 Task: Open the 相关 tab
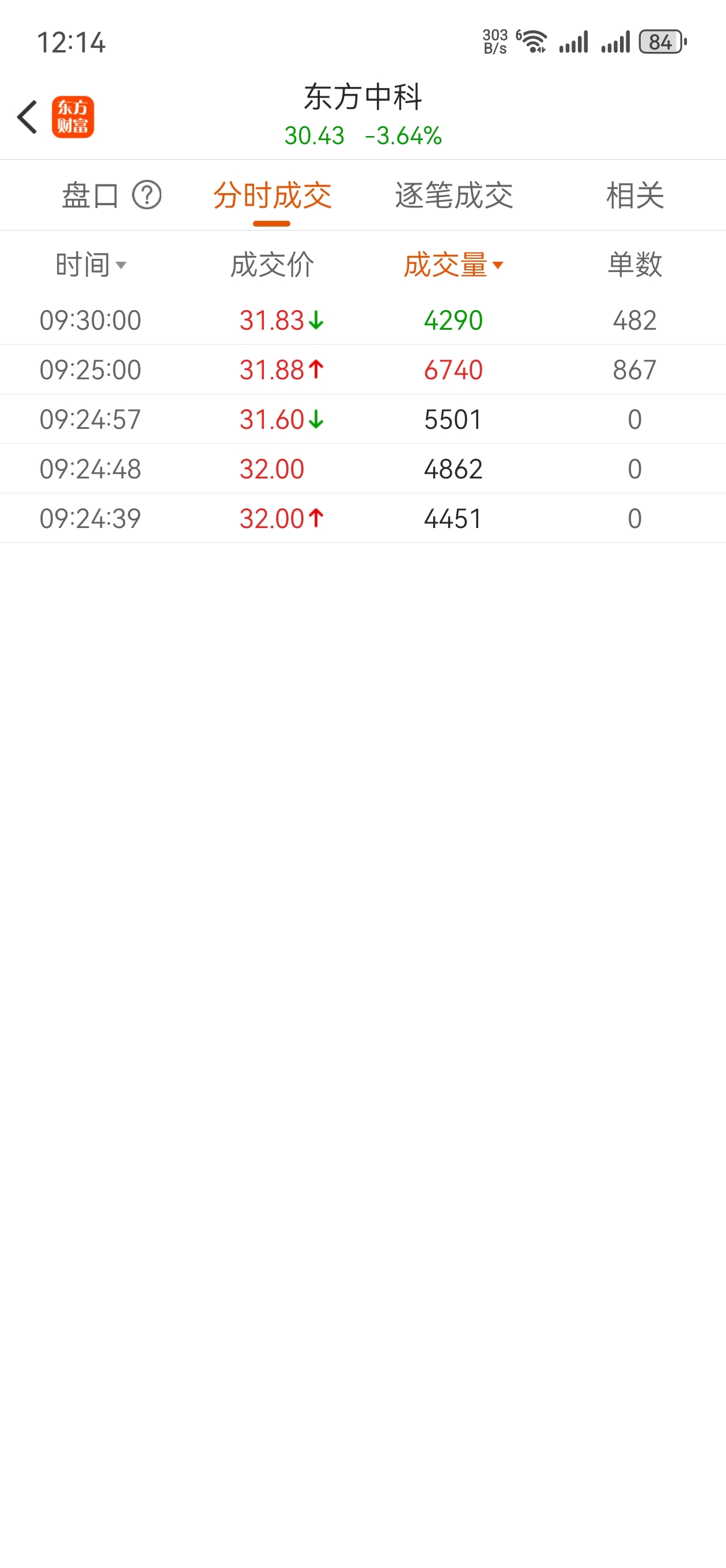[x=635, y=195]
